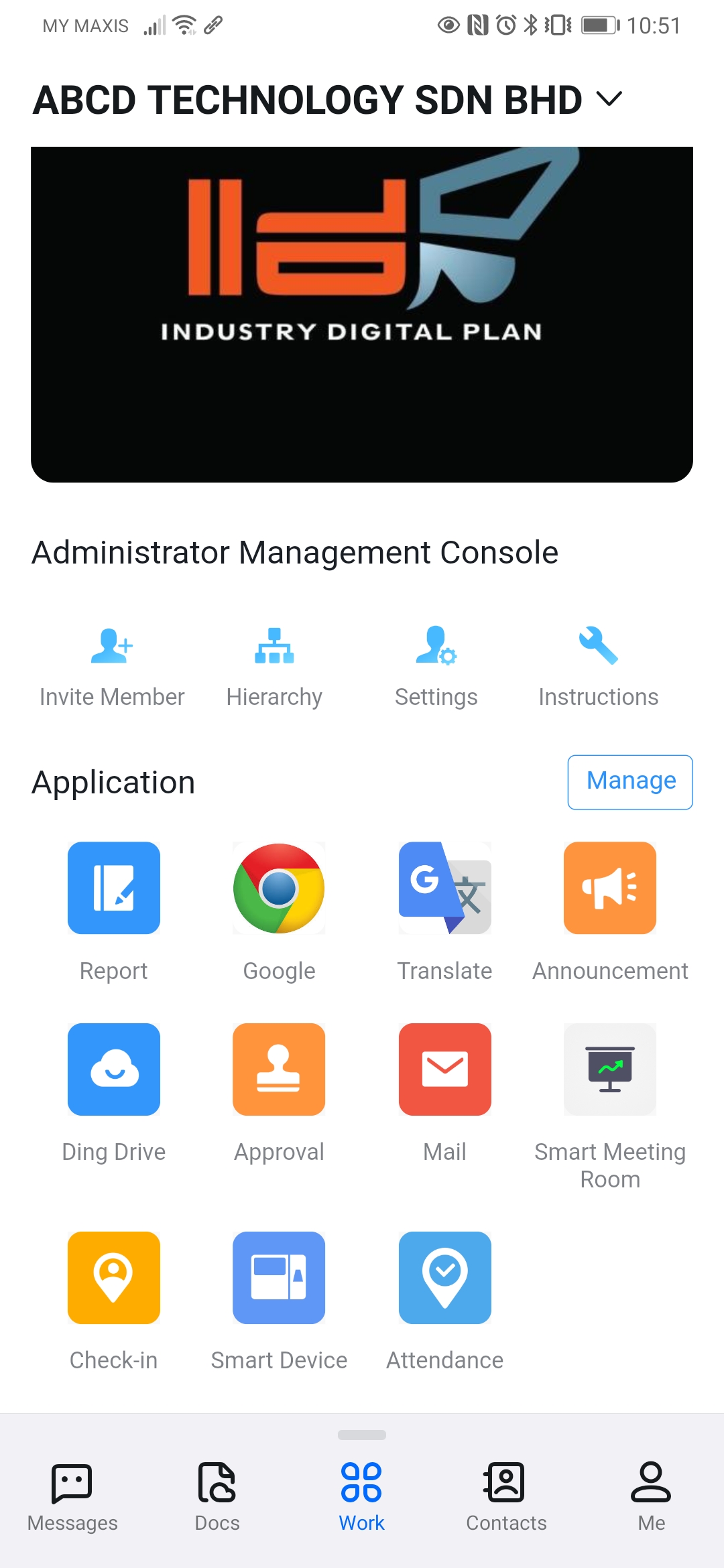
Task: Open the Mail application
Action: [444, 1069]
